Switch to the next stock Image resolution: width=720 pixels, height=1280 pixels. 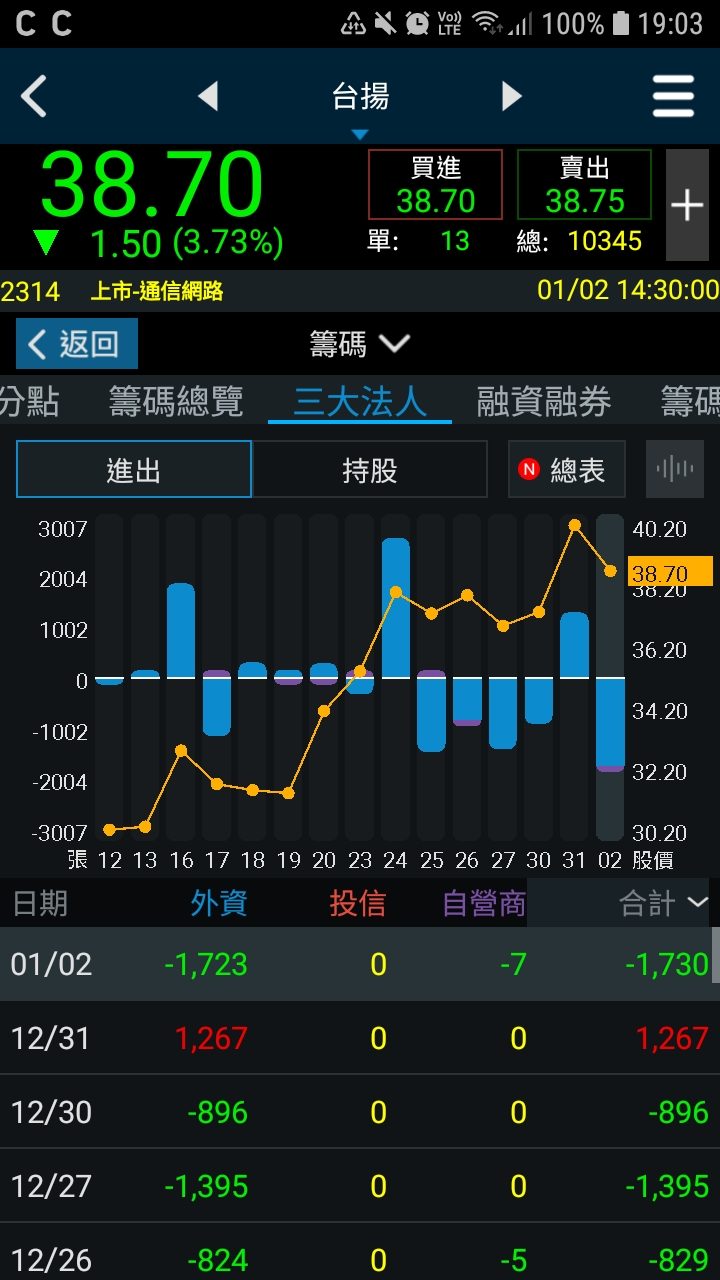tap(511, 97)
